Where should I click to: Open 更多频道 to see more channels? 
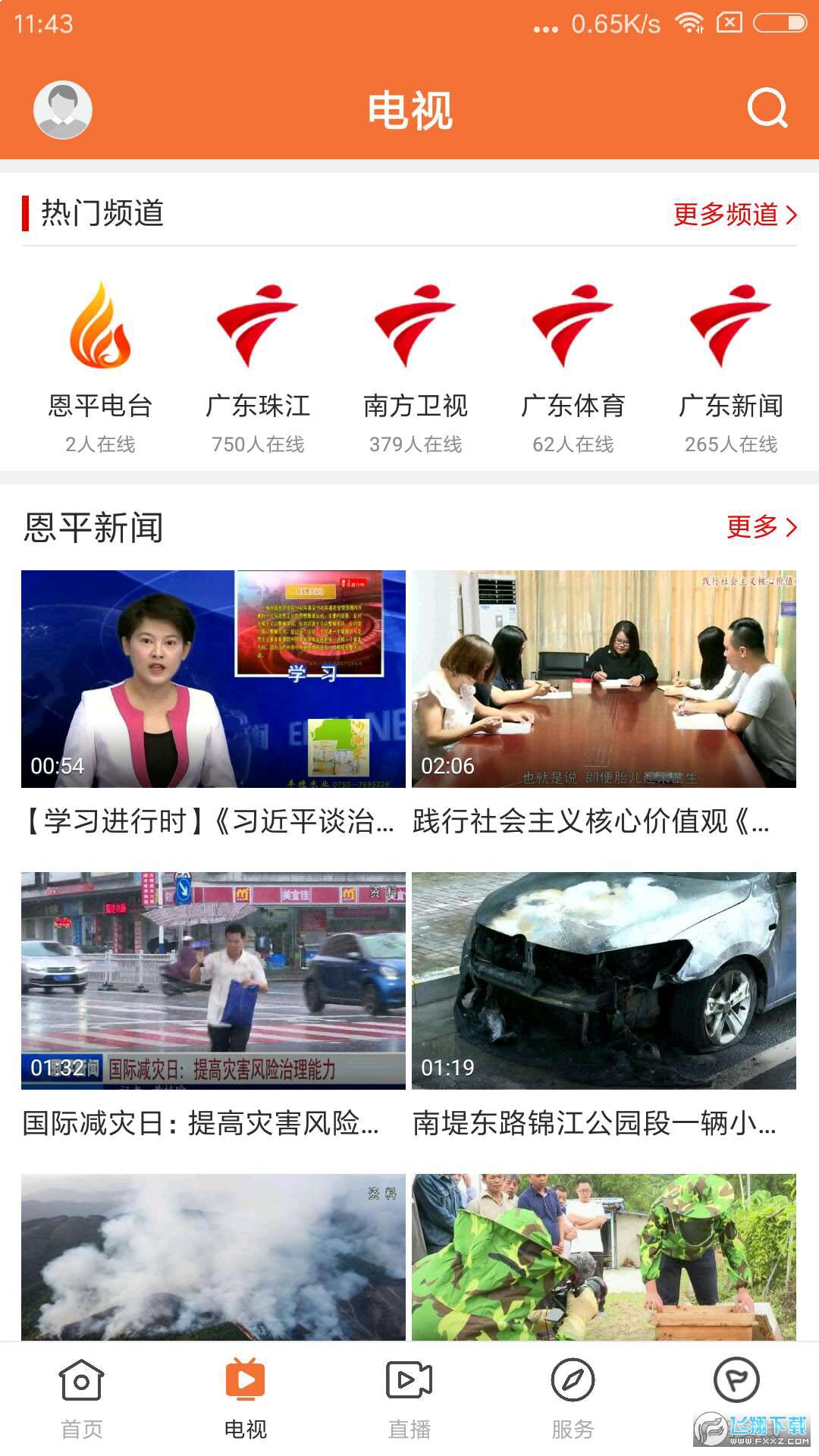click(734, 215)
